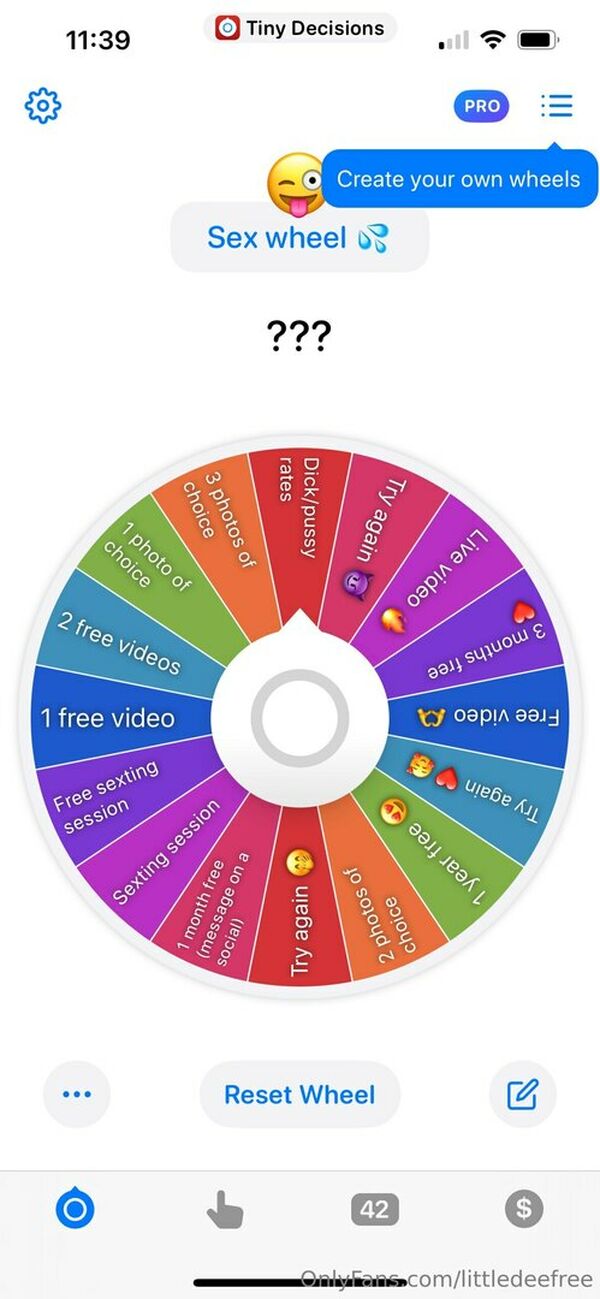600x1299 pixels.
Task: Tap the Create your own wheels tooltip
Action: 458,179
